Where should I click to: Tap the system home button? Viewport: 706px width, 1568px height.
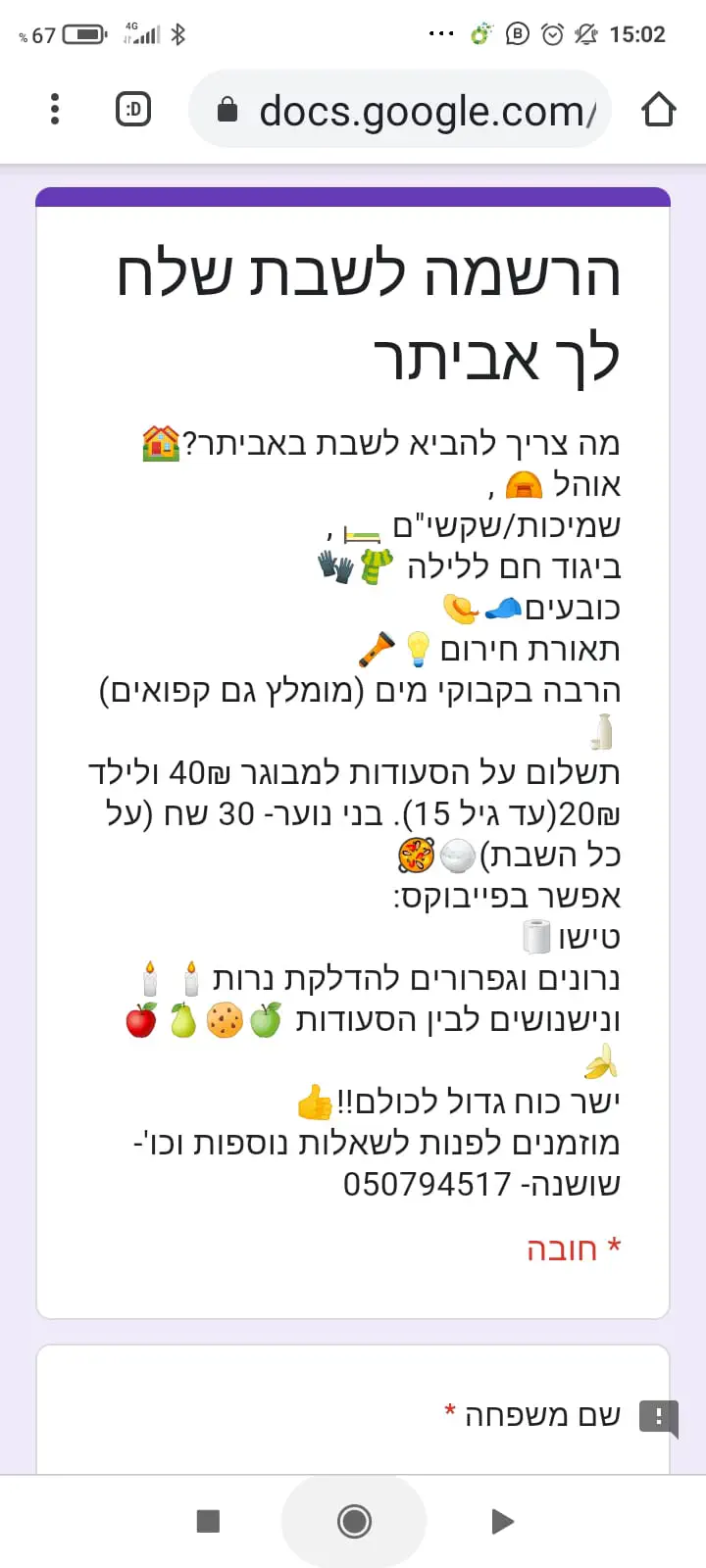pos(354,1521)
